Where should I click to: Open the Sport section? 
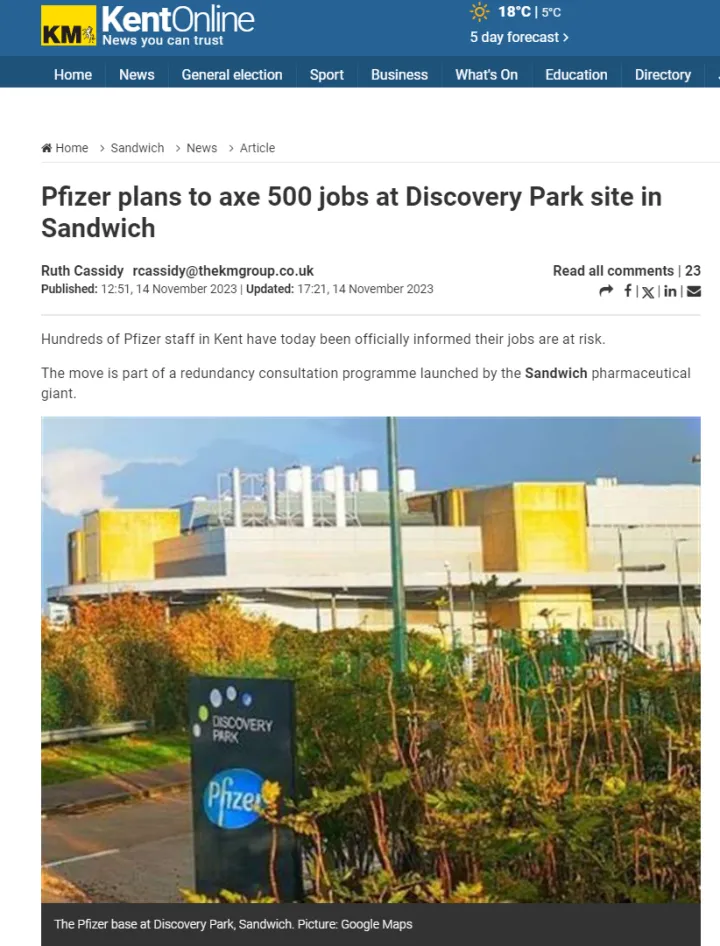point(327,74)
